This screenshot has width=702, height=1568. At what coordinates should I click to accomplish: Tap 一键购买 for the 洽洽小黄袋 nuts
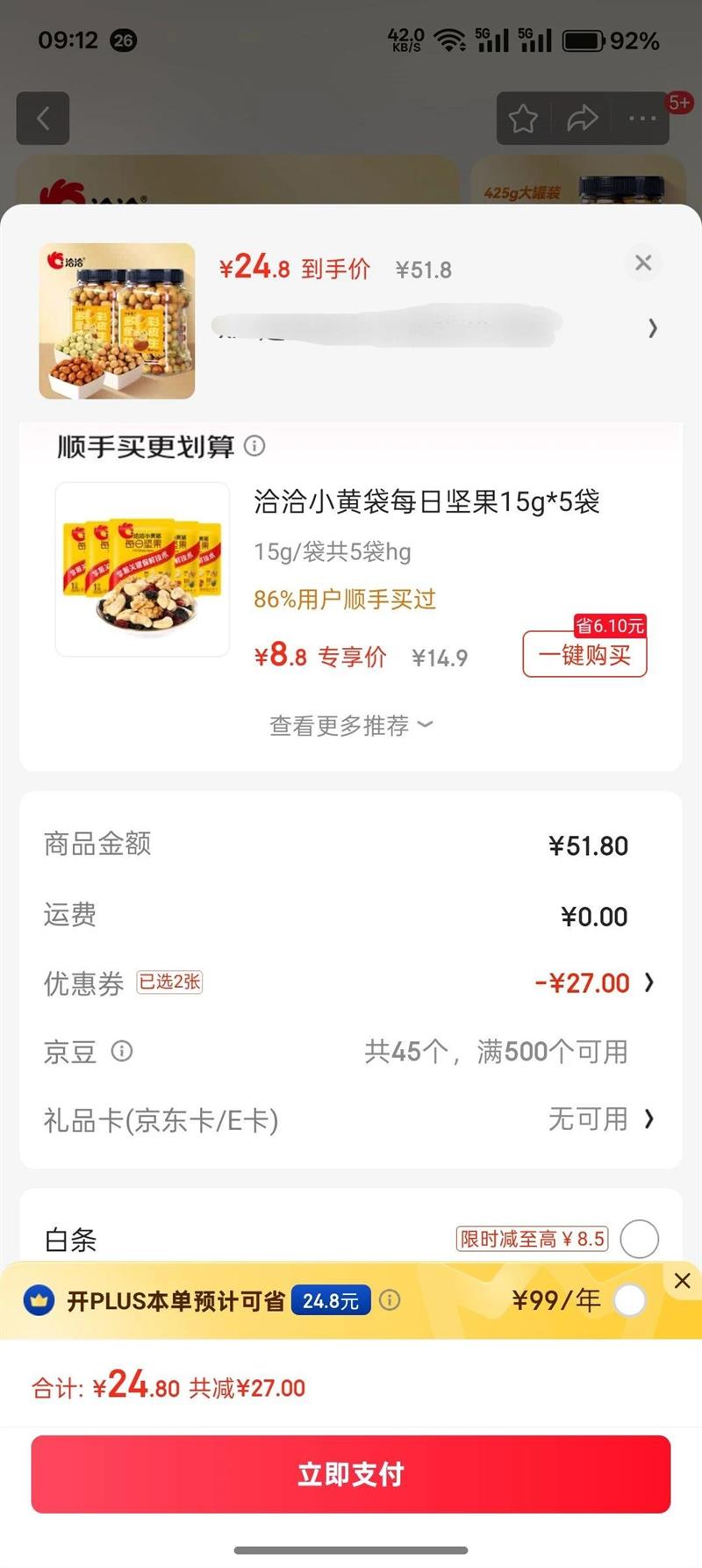point(584,655)
